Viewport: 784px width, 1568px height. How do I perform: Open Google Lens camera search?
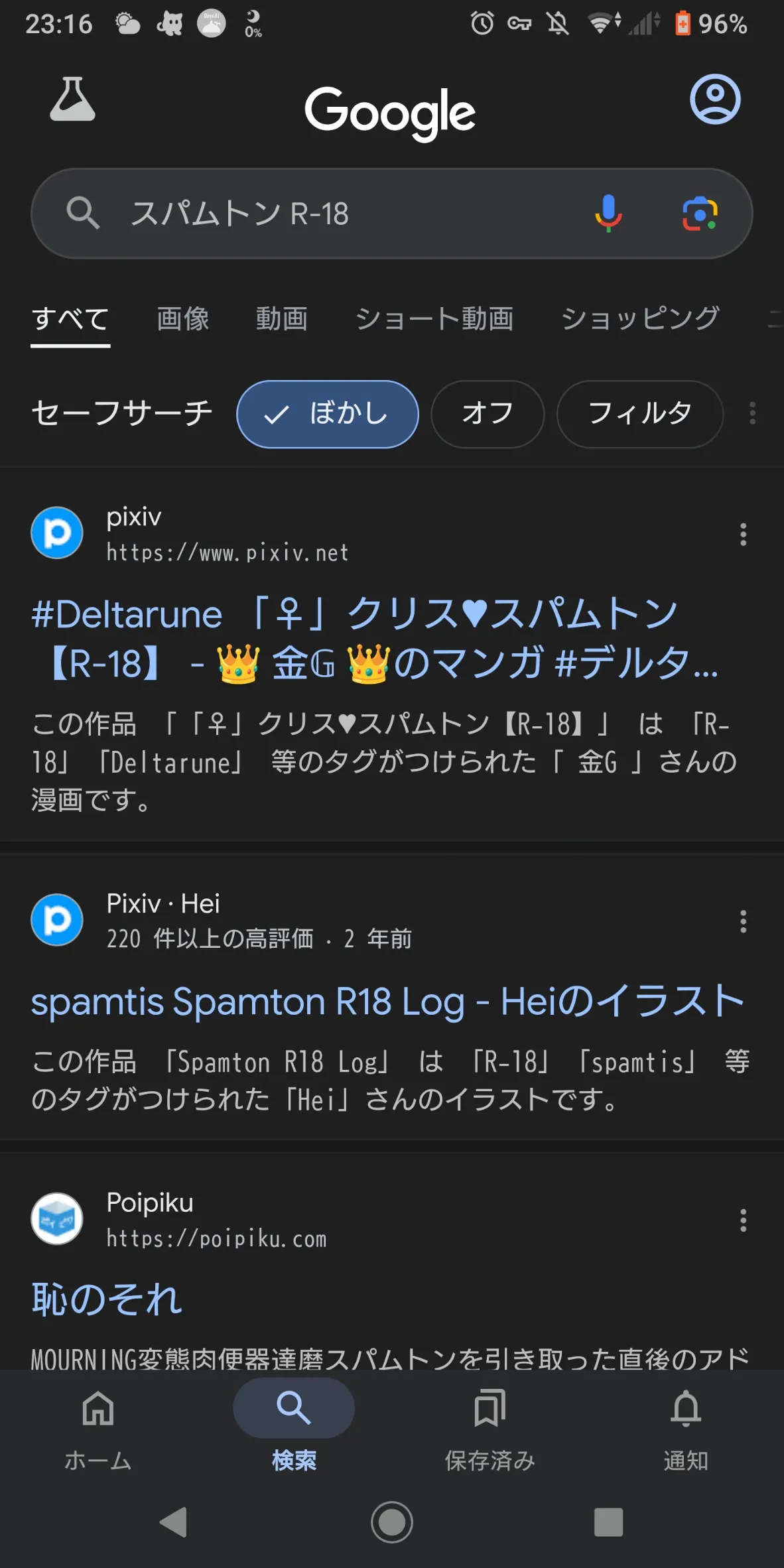(700, 214)
